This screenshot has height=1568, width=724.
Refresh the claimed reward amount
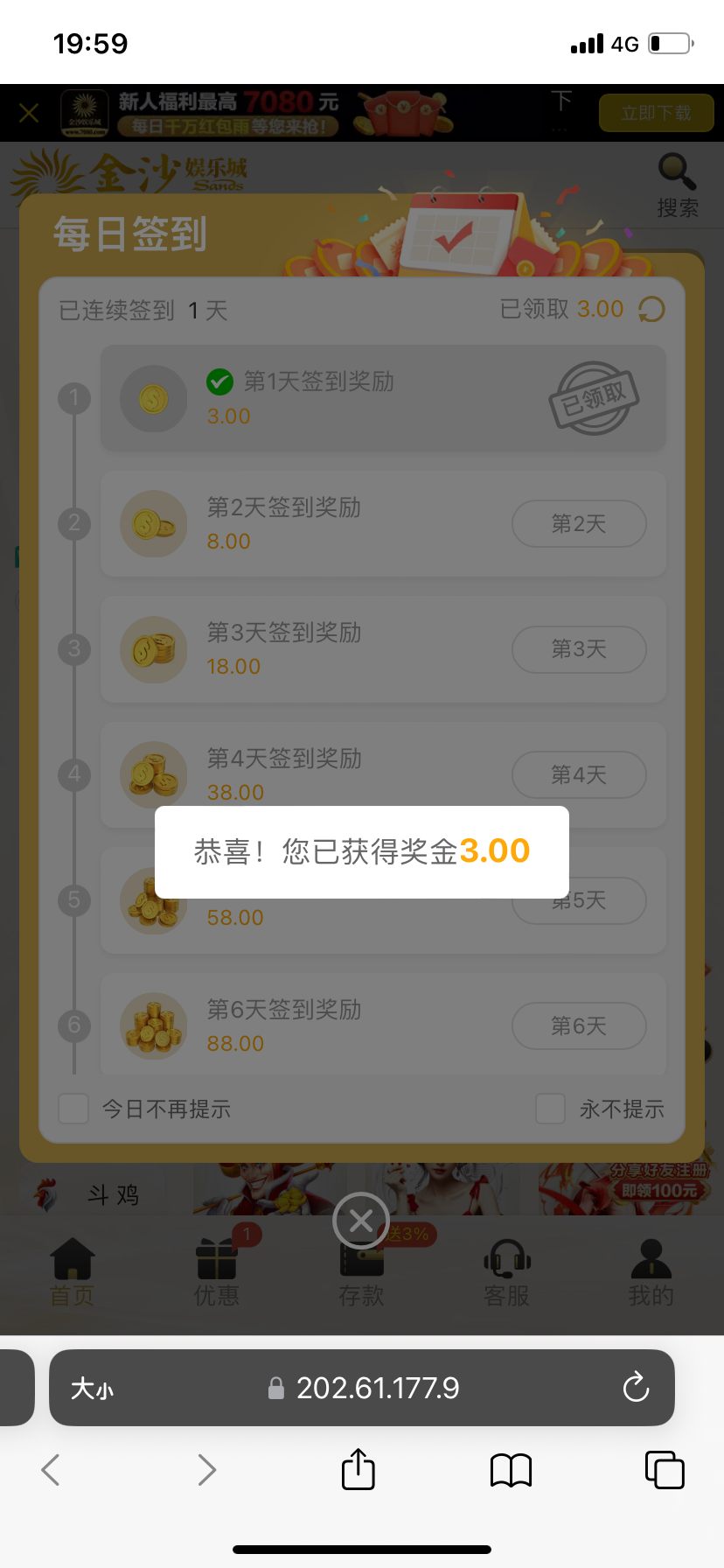point(651,309)
